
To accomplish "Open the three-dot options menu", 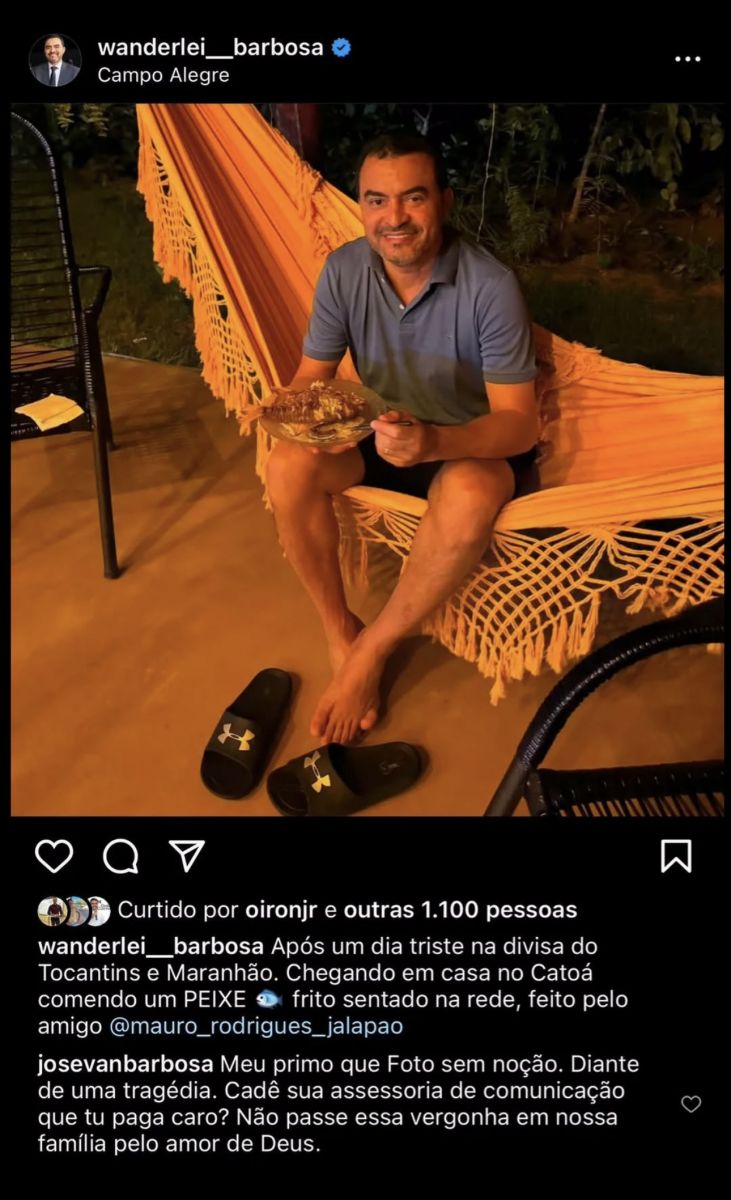I will click(x=687, y=59).
